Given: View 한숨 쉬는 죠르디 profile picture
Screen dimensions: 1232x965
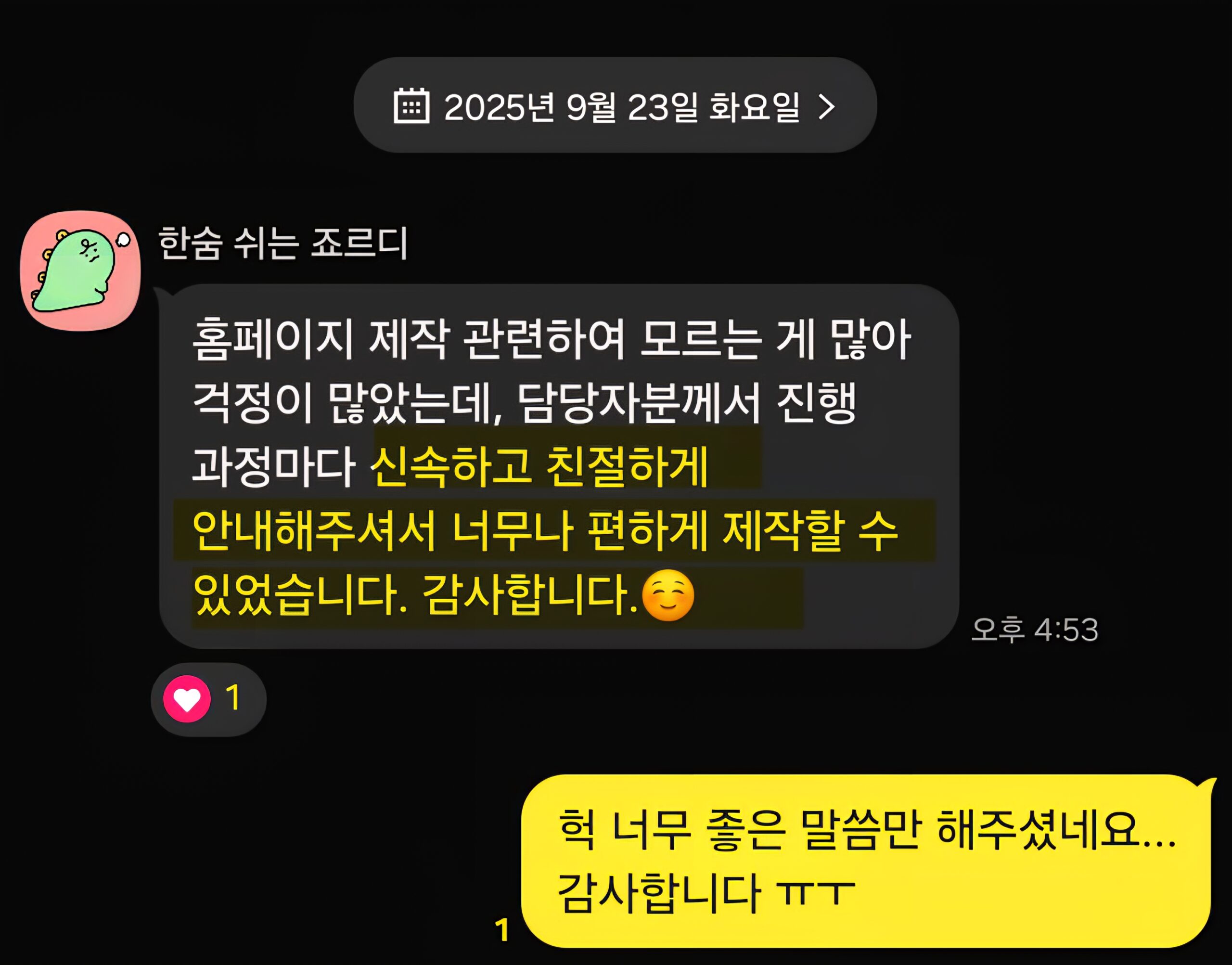Looking at the screenshot, I should (x=80, y=270).
